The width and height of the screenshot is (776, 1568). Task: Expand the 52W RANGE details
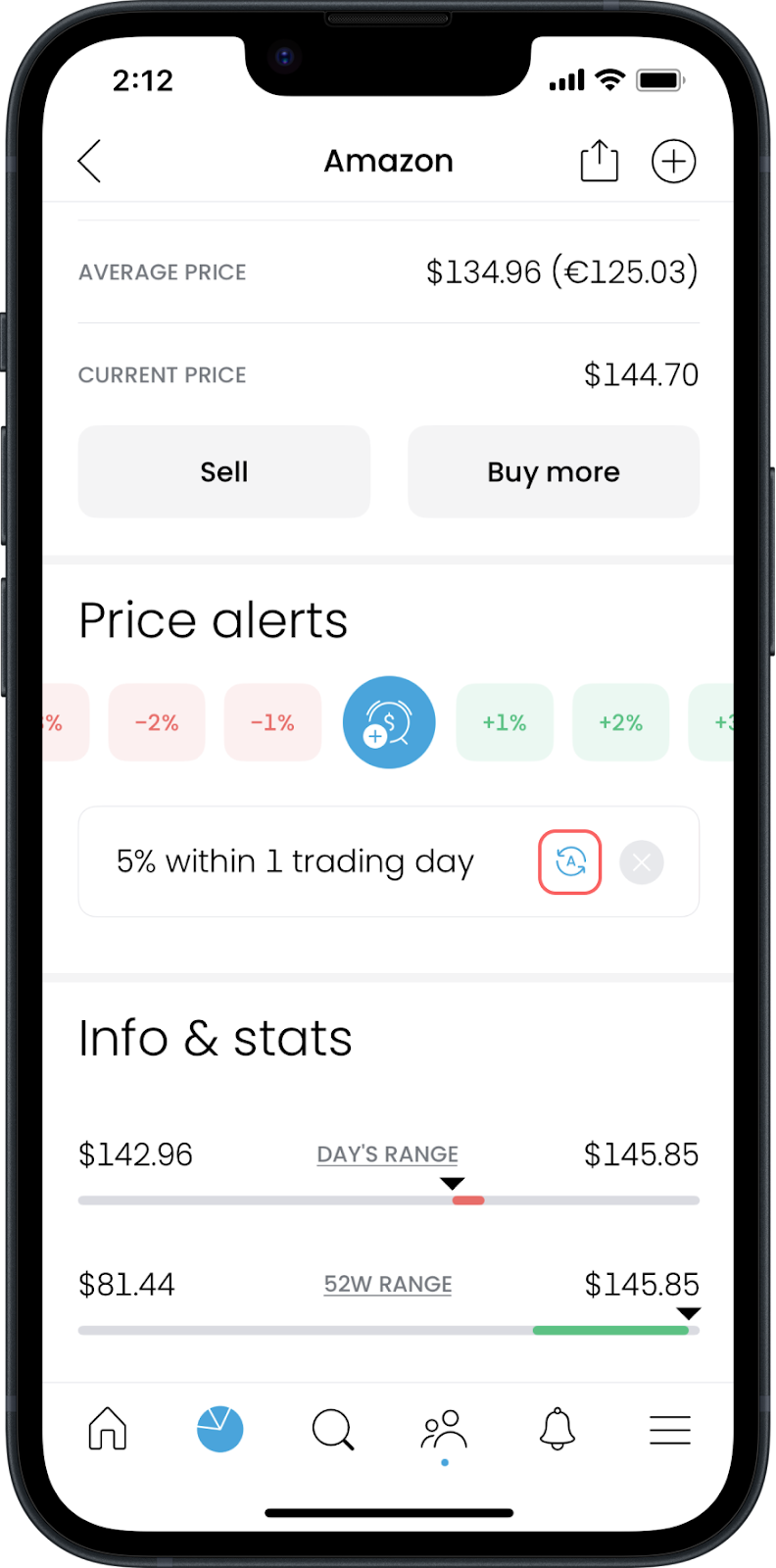coord(387,1284)
